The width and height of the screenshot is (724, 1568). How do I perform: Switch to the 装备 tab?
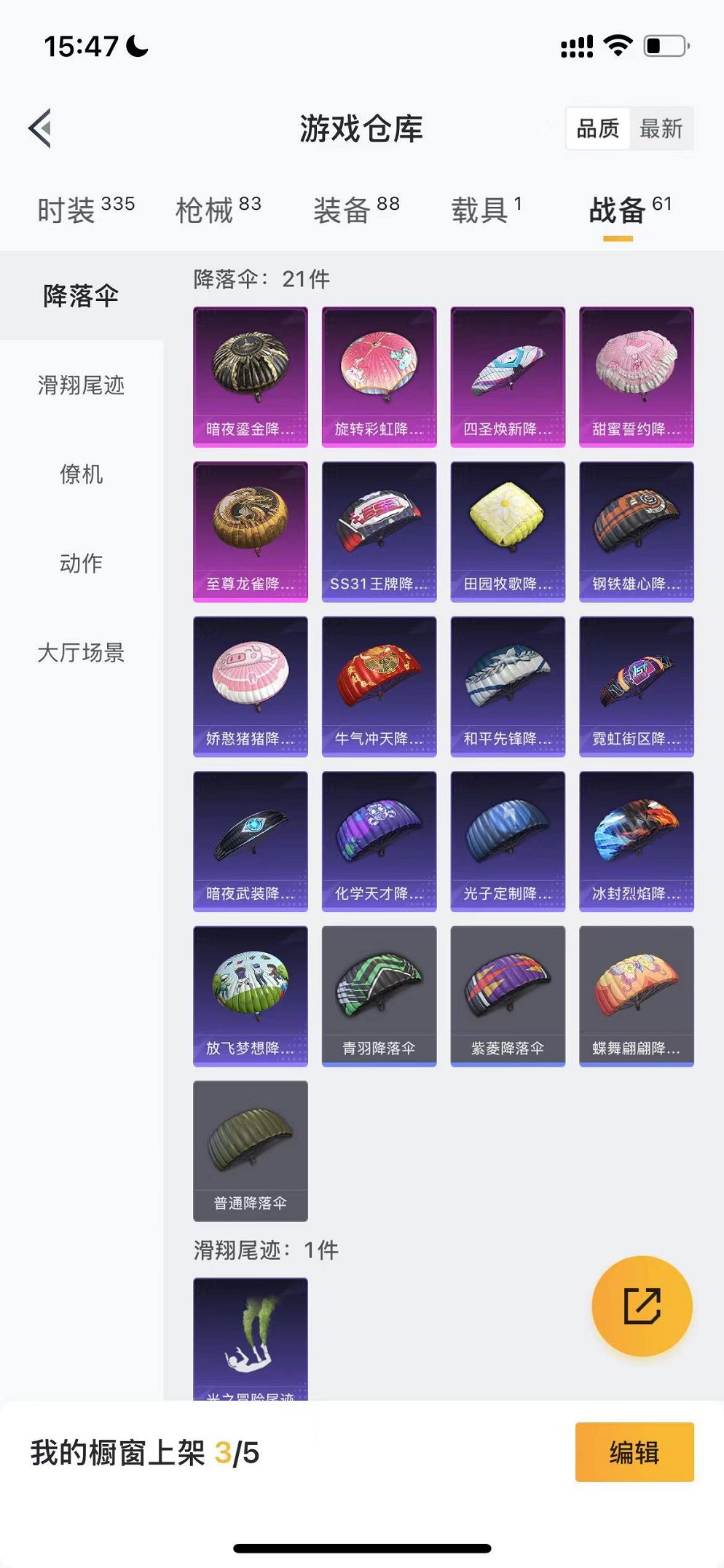coord(356,210)
